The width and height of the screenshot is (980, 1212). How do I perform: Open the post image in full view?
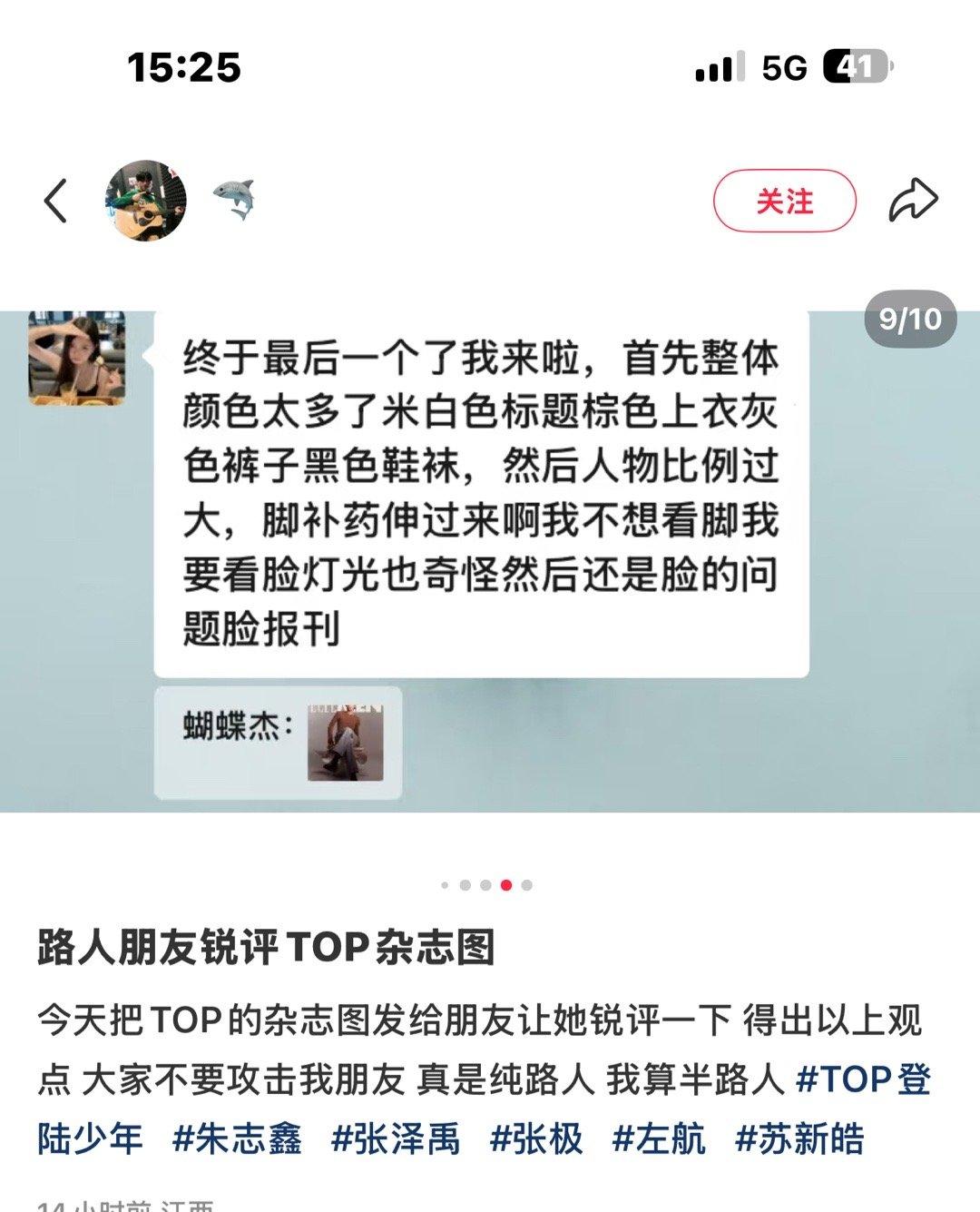pyautogui.click(x=490, y=561)
